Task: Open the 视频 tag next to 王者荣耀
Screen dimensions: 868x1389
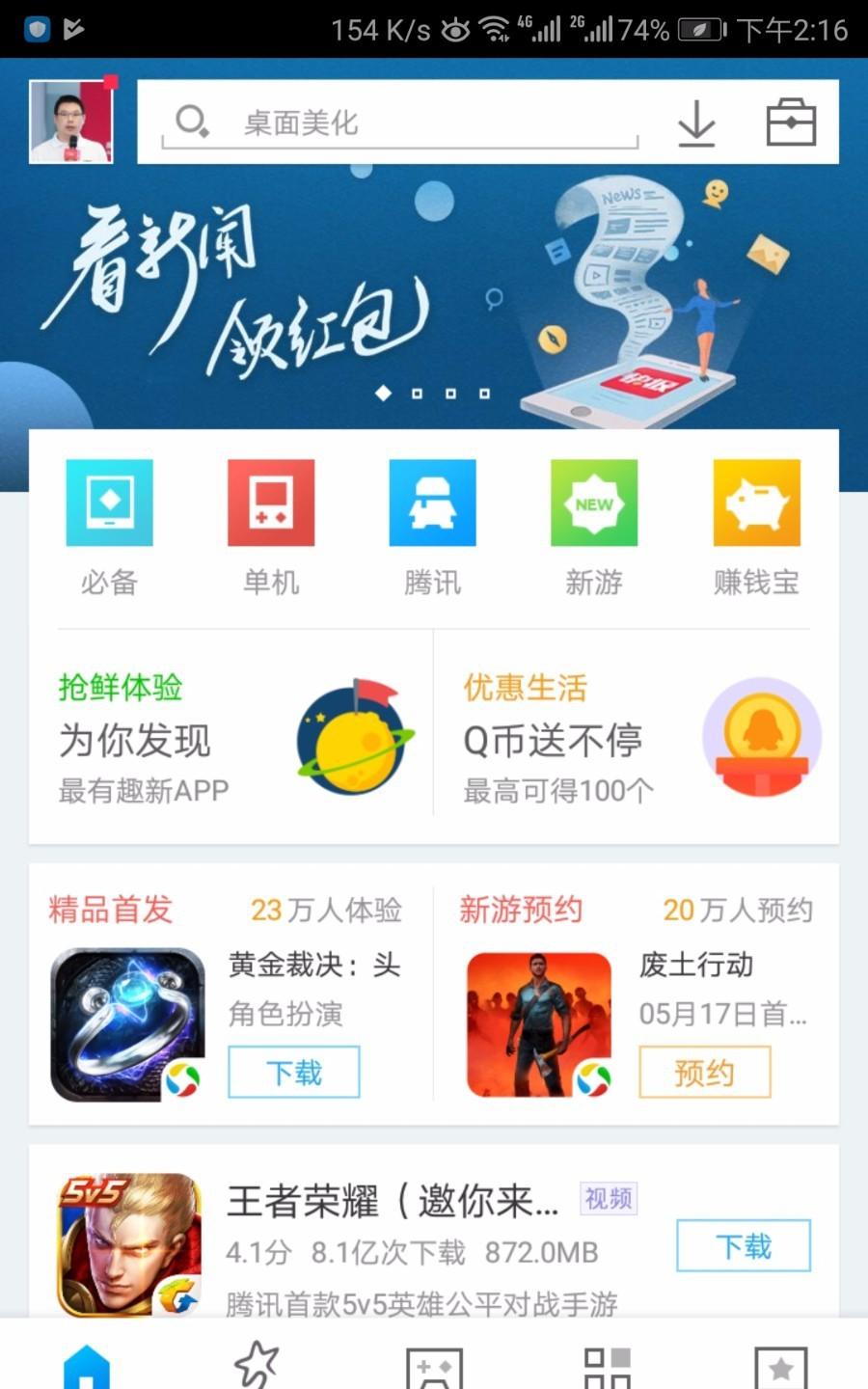Action: [x=609, y=1199]
